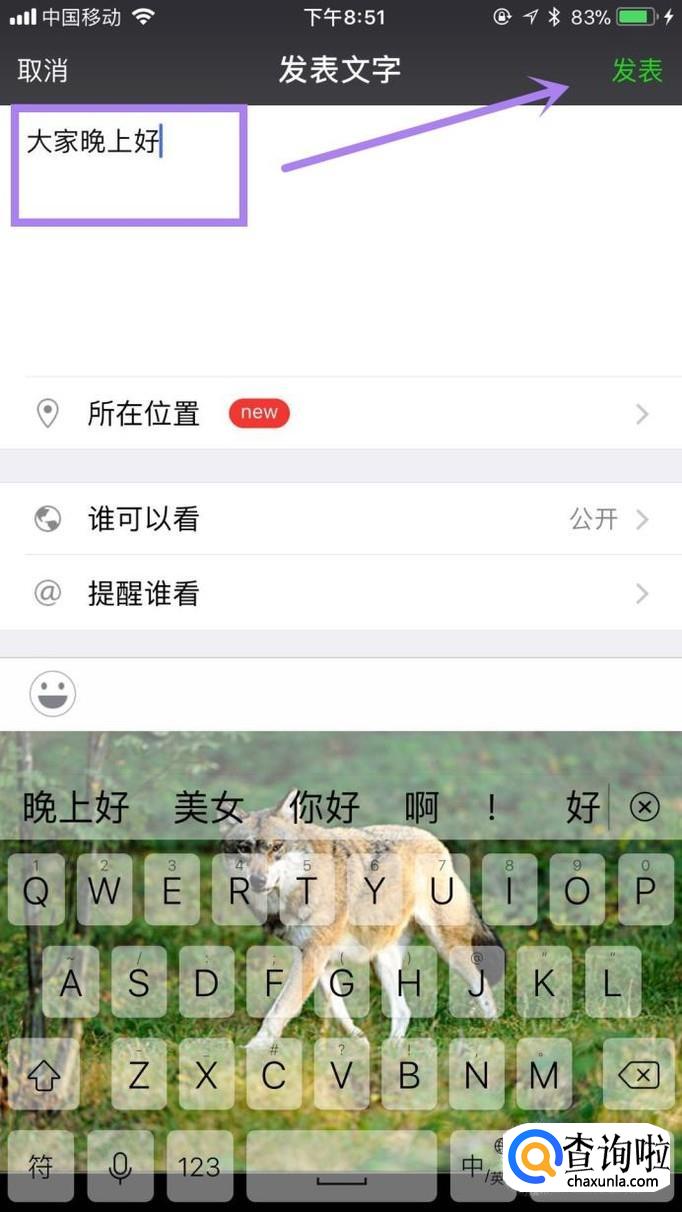The width and height of the screenshot is (682, 1212).
Task: Open the emoji smiley picker
Action: (52, 694)
